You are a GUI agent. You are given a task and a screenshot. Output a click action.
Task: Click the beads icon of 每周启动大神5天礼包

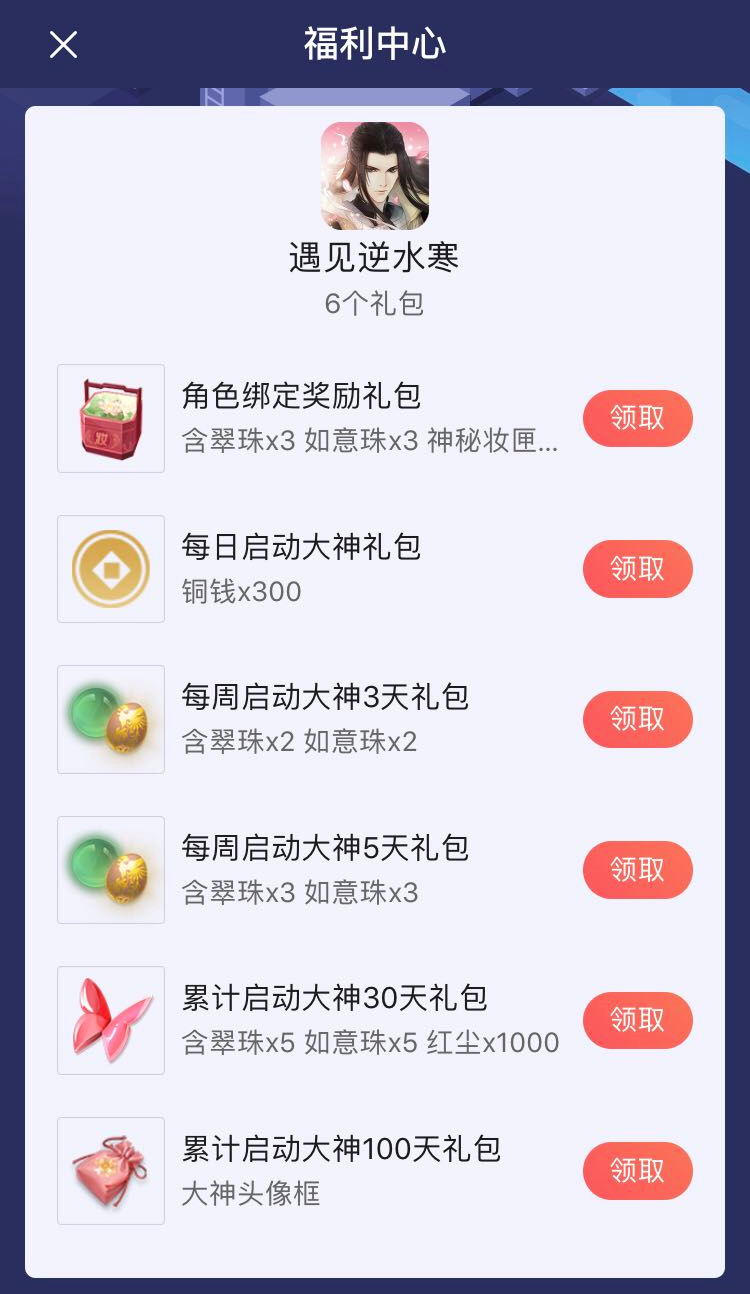pos(110,869)
